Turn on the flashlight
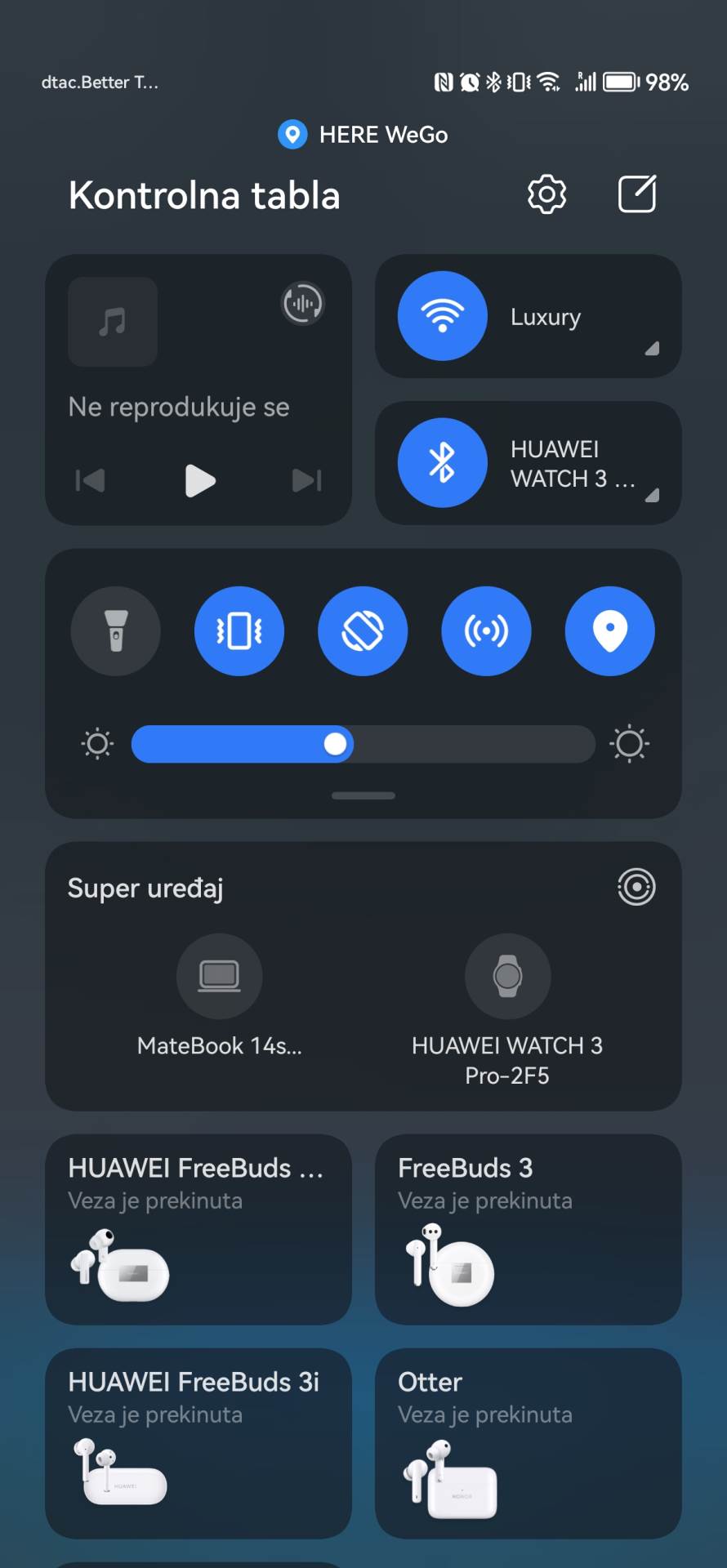 click(x=115, y=631)
